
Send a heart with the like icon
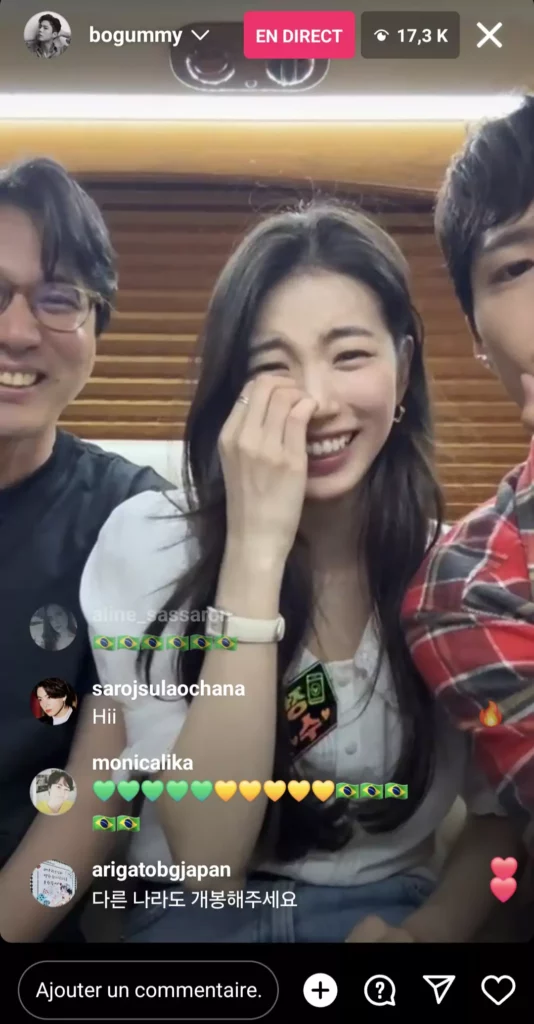pos(498,991)
